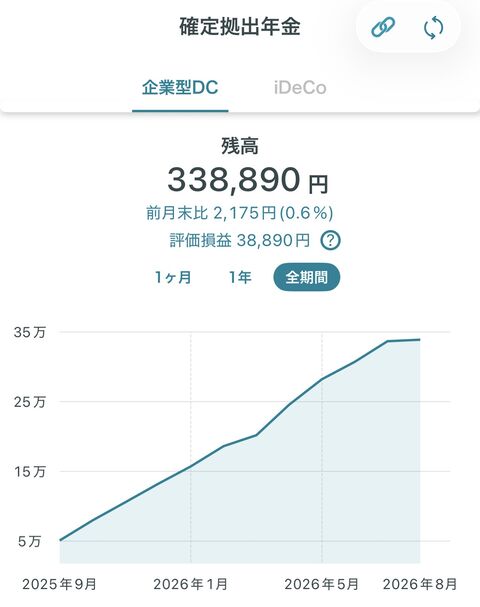Image resolution: width=480 pixels, height=607 pixels.
Task: Open the help icon next to 評価損益
Action: pos(330,241)
